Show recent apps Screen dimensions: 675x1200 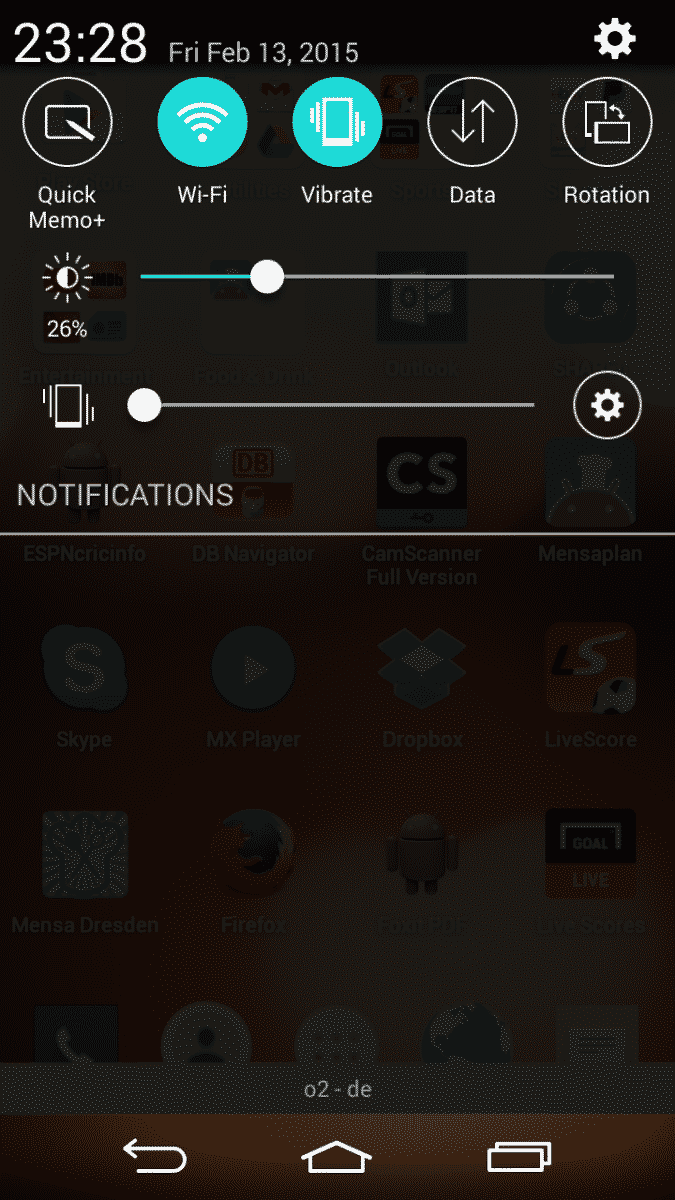(519, 1157)
